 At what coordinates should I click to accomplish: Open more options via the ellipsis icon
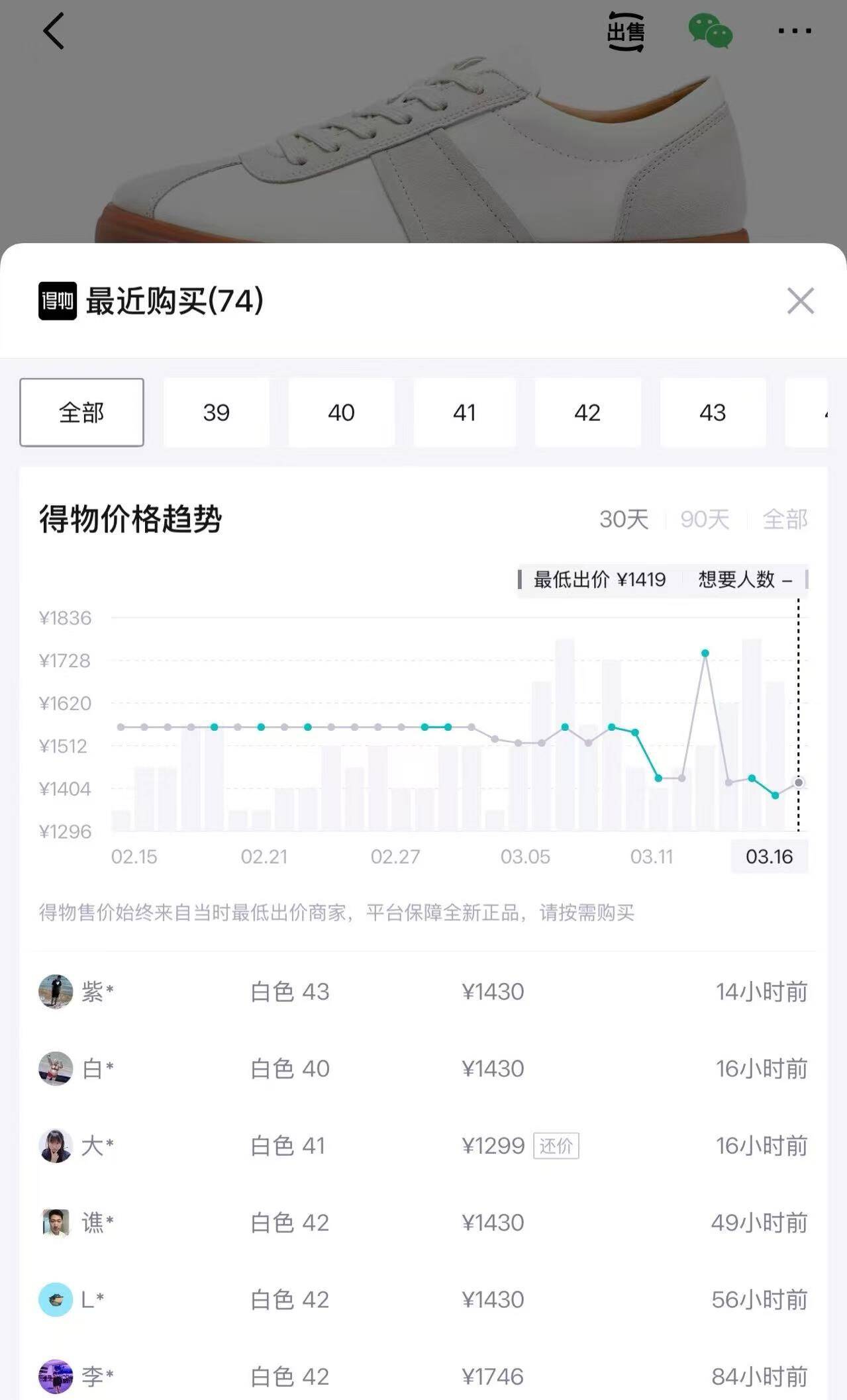tap(794, 30)
